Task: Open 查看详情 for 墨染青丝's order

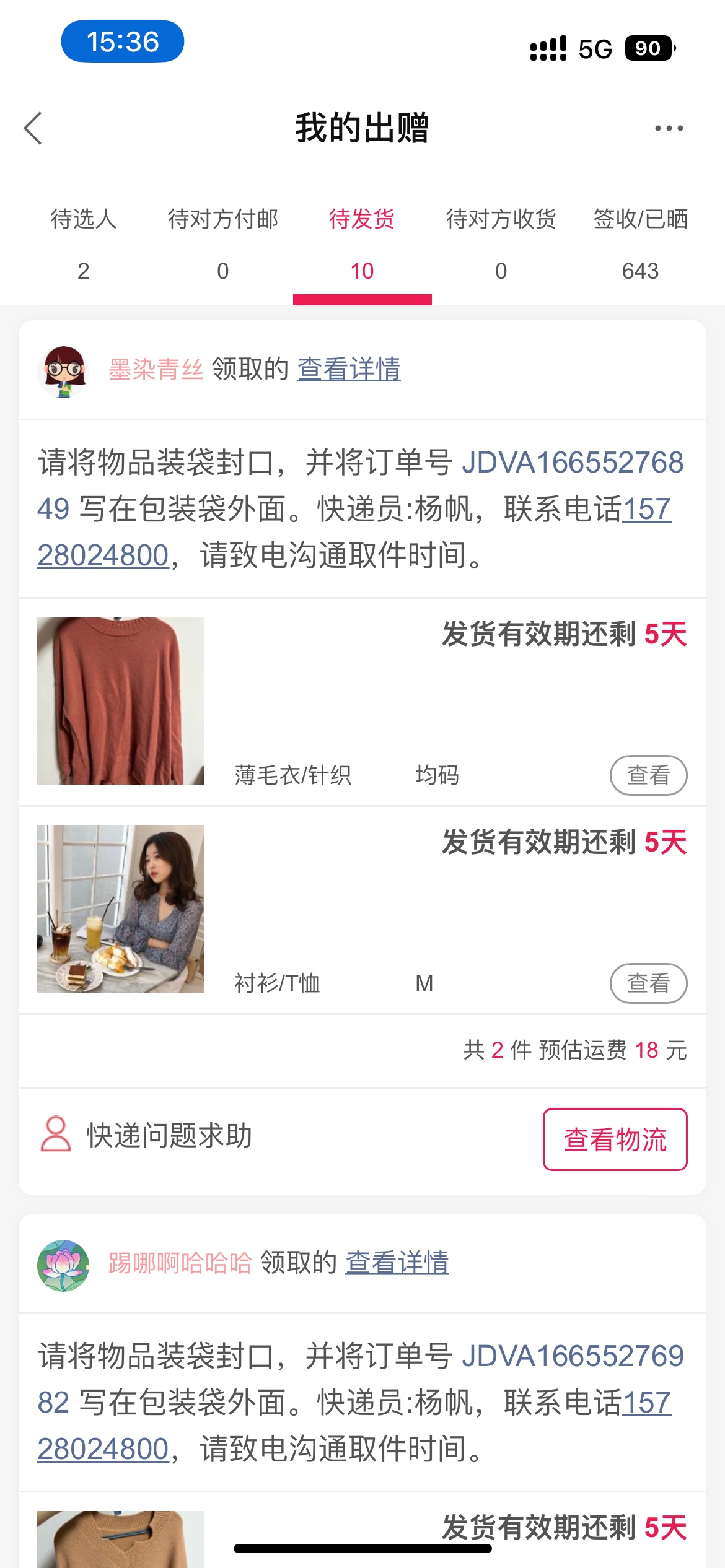Action: click(x=349, y=370)
